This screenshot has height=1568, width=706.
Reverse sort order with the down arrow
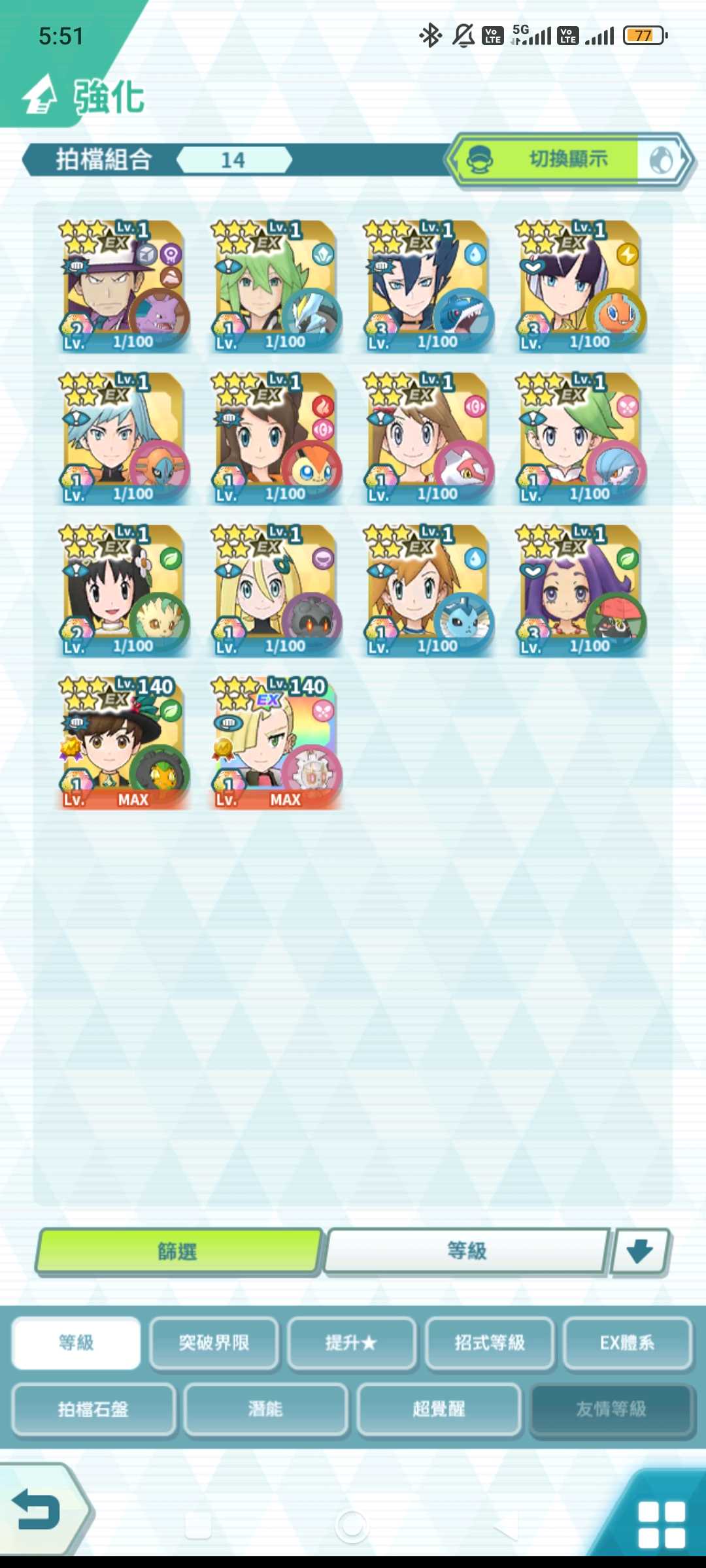639,1251
